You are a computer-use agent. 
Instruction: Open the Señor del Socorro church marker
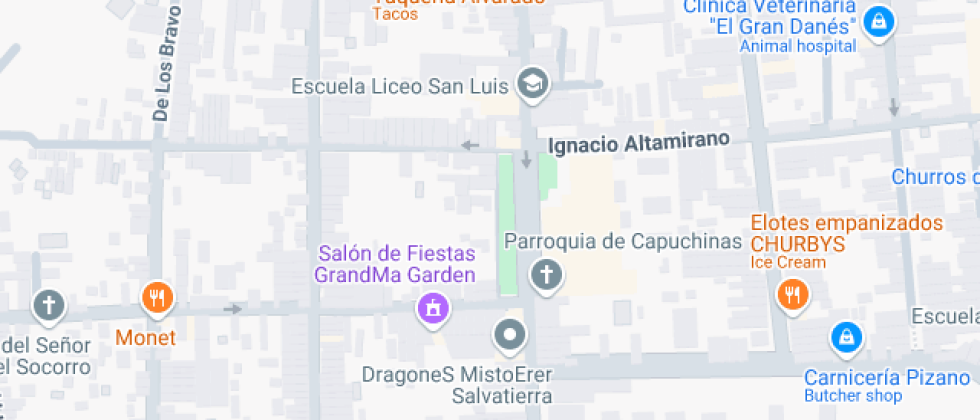pyautogui.click(x=48, y=305)
